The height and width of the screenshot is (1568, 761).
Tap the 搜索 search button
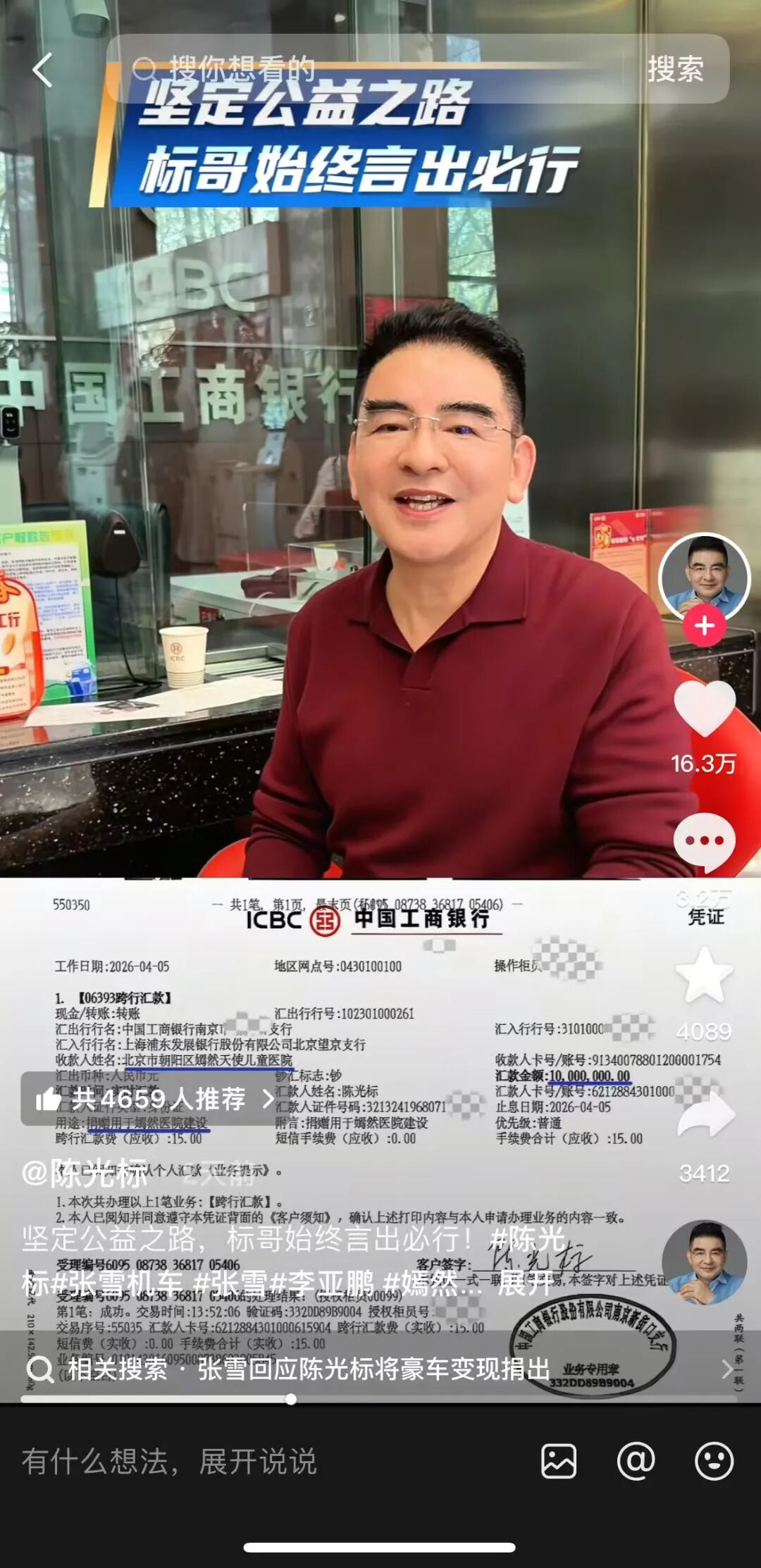(x=675, y=69)
